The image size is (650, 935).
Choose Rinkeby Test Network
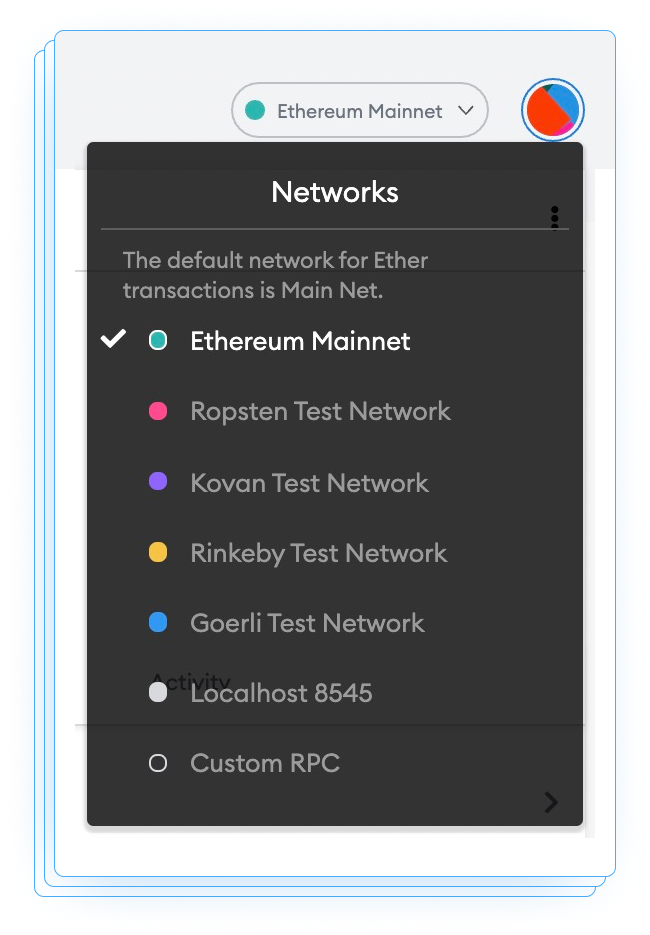(318, 553)
